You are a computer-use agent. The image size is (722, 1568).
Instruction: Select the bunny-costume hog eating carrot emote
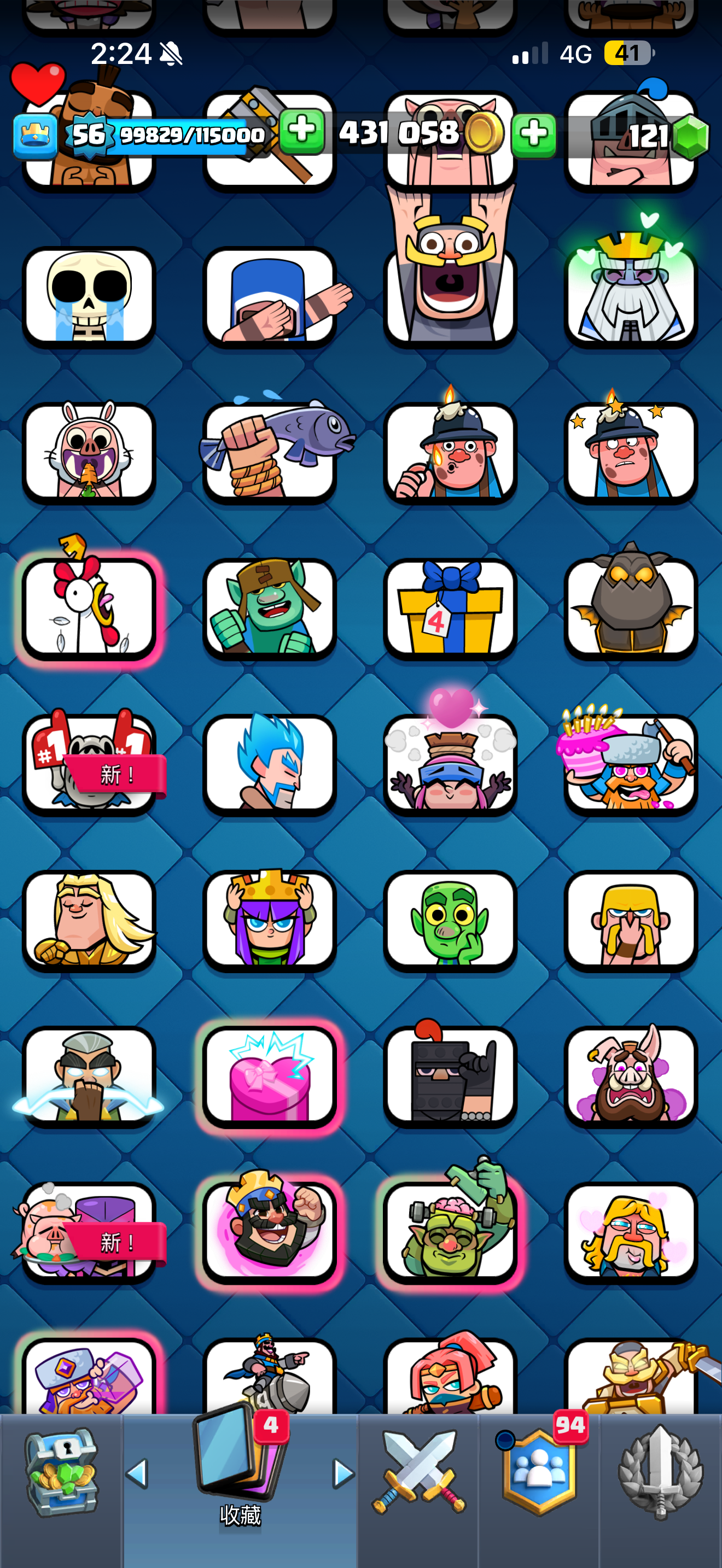tap(89, 453)
